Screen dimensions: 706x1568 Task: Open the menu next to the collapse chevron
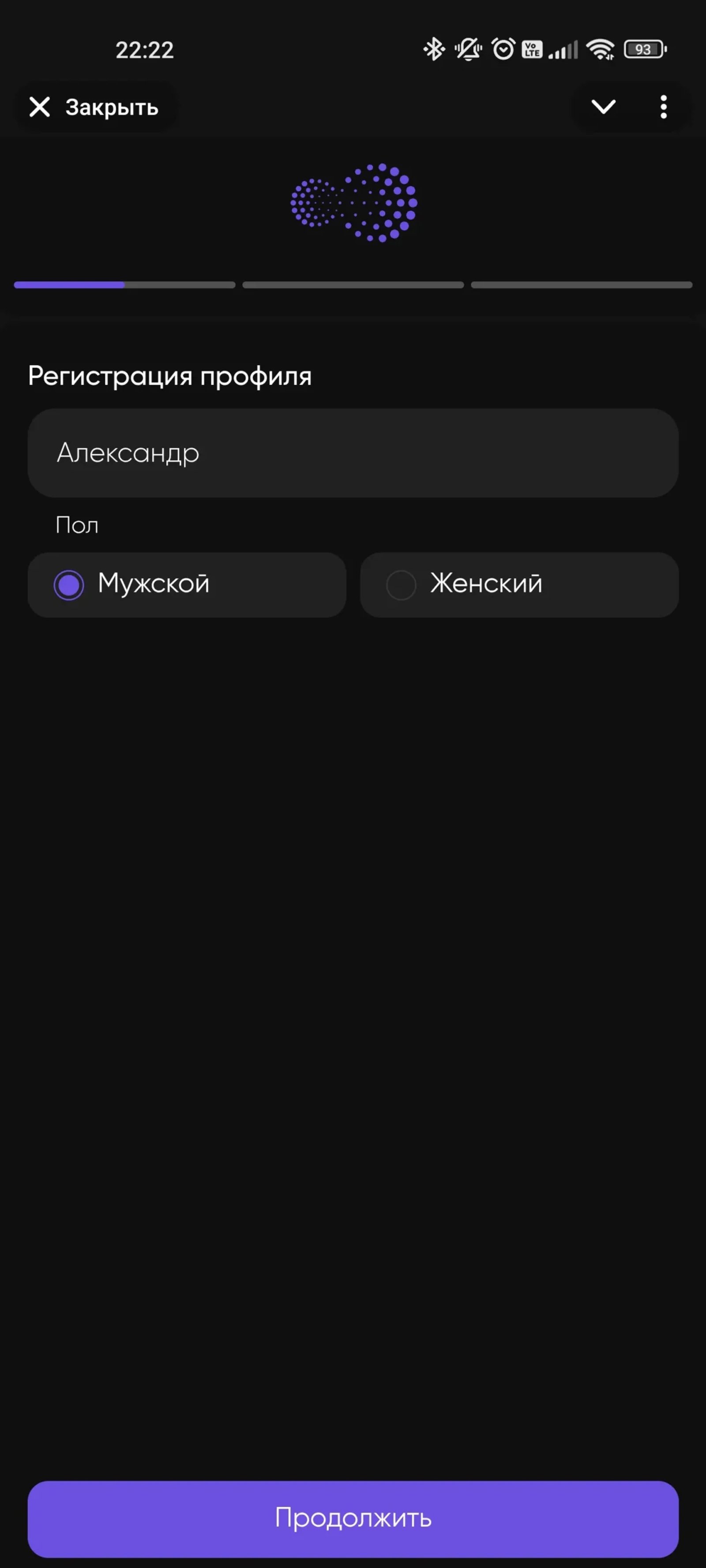pos(663,107)
